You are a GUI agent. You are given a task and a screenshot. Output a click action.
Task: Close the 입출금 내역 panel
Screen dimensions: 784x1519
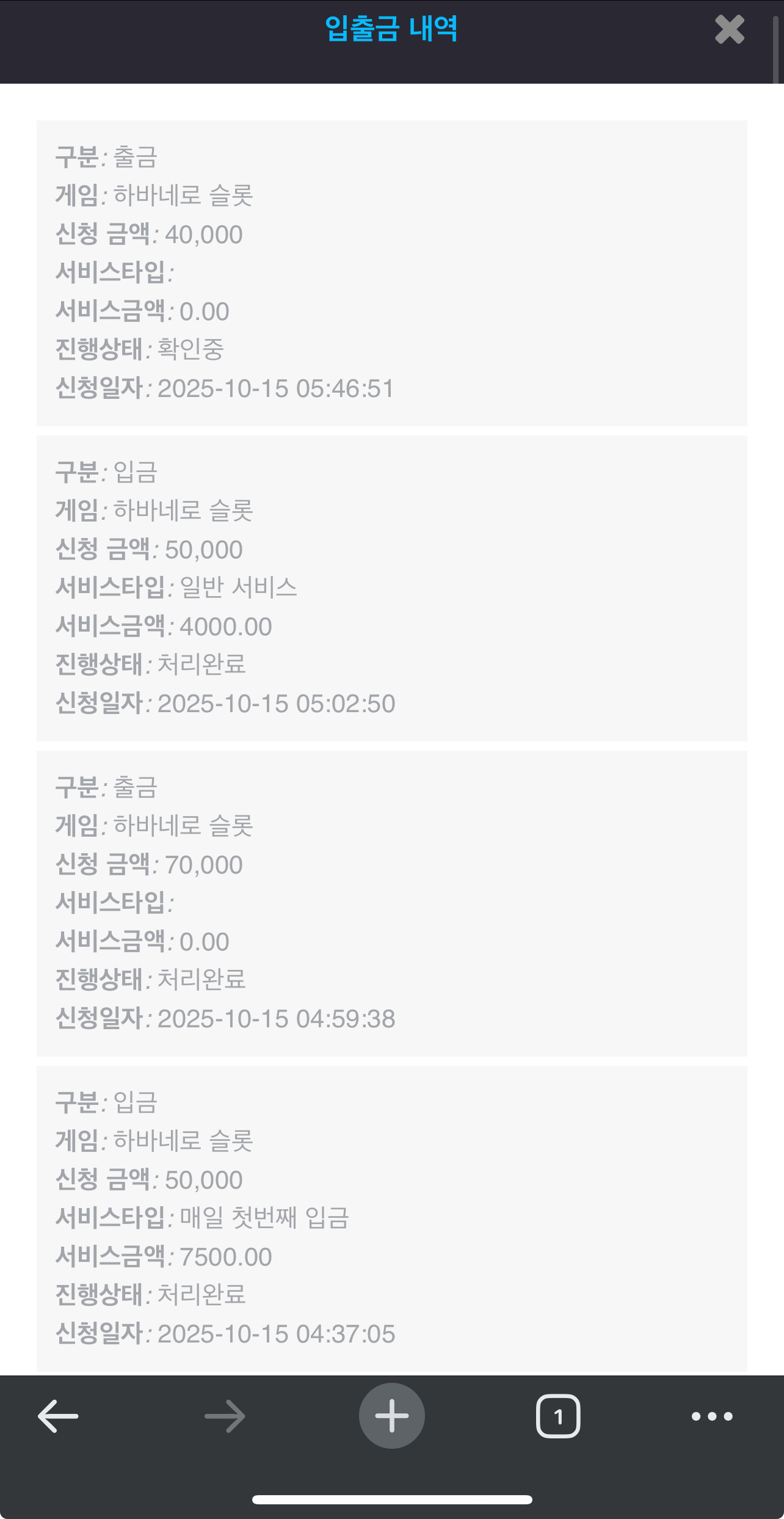(x=729, y=29)
